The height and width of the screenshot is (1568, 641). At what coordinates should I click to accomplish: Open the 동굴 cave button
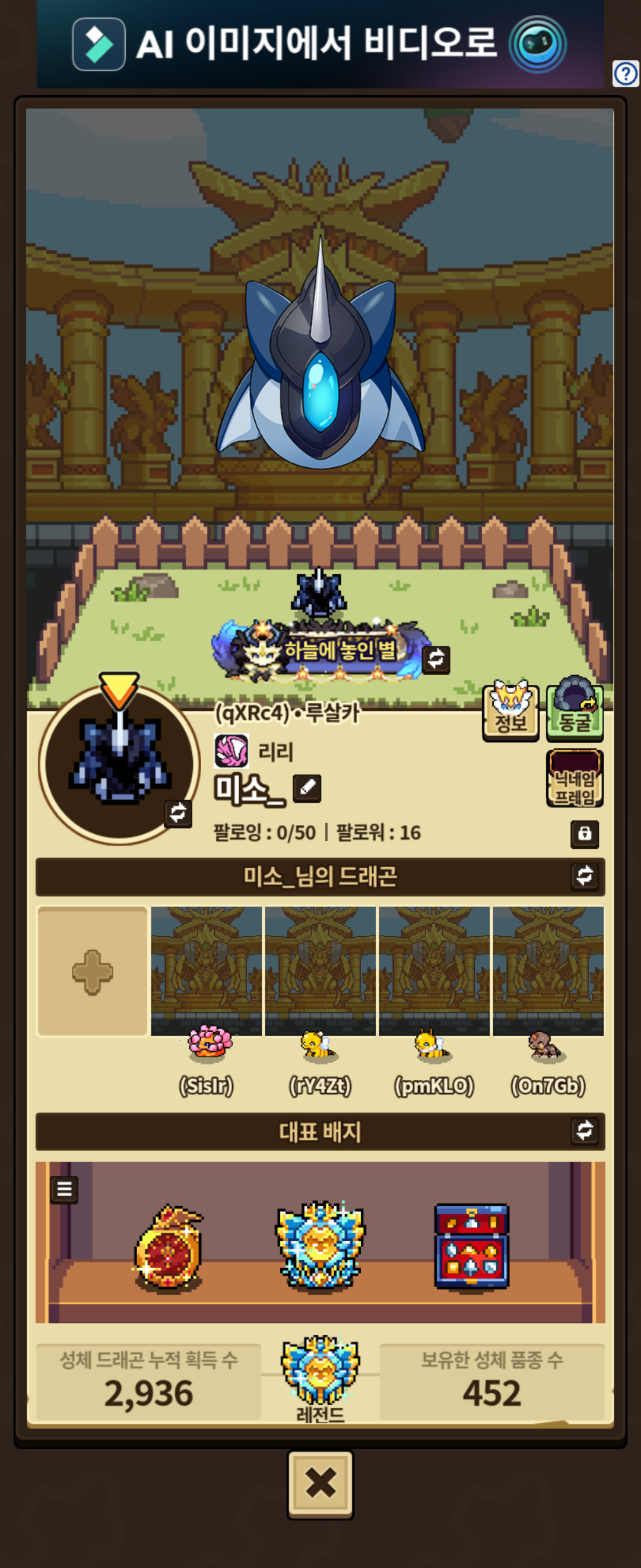point(574,712)
